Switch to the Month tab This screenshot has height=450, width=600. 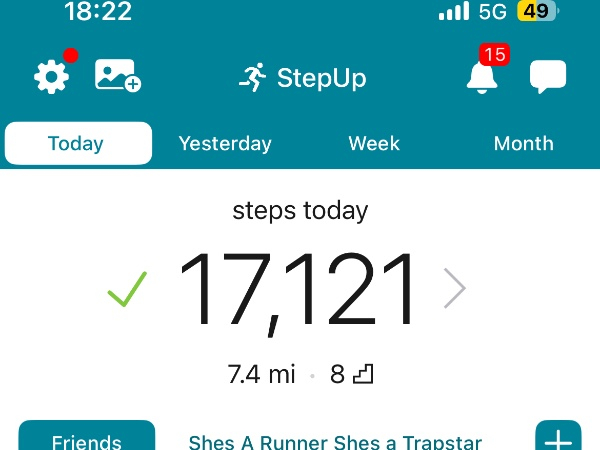[523, 143]
